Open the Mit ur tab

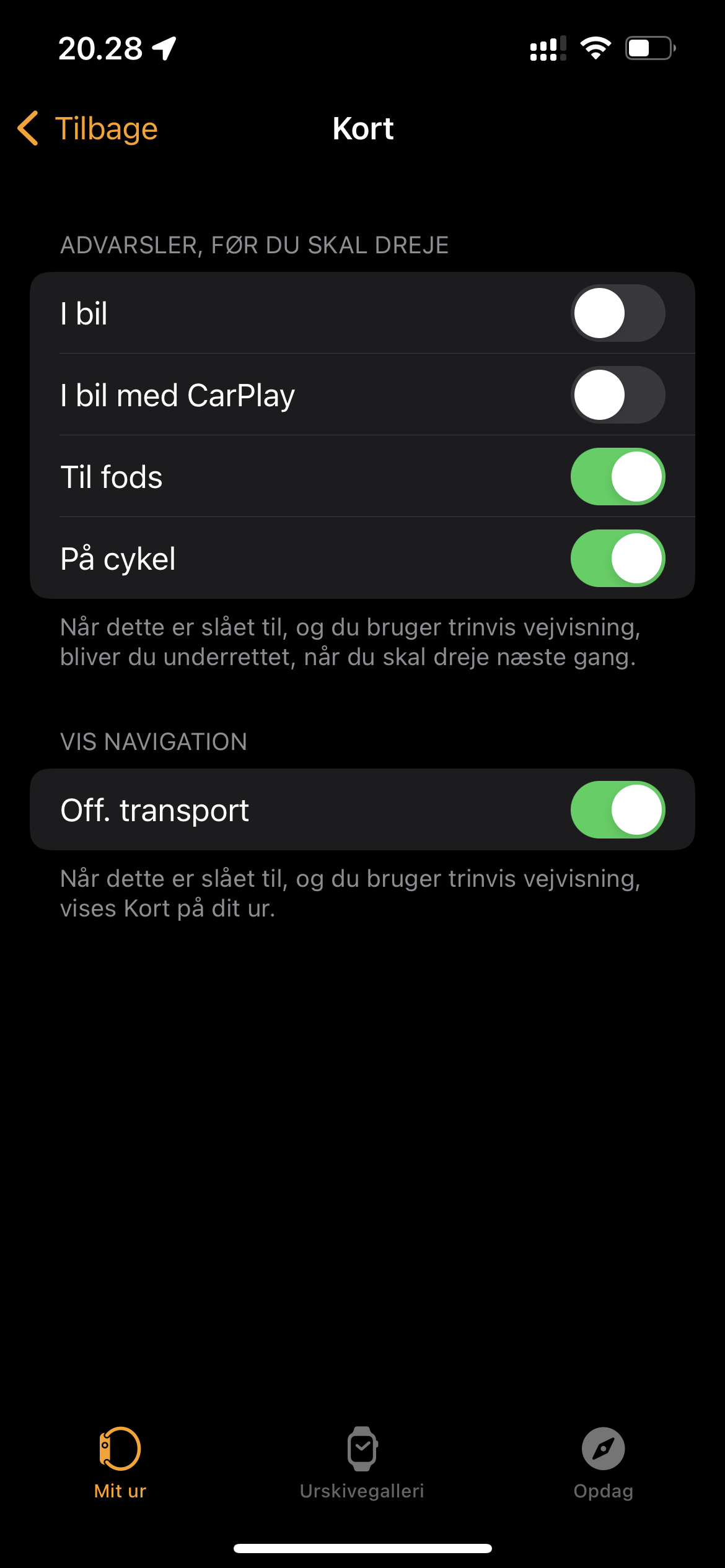[120, 1463]
